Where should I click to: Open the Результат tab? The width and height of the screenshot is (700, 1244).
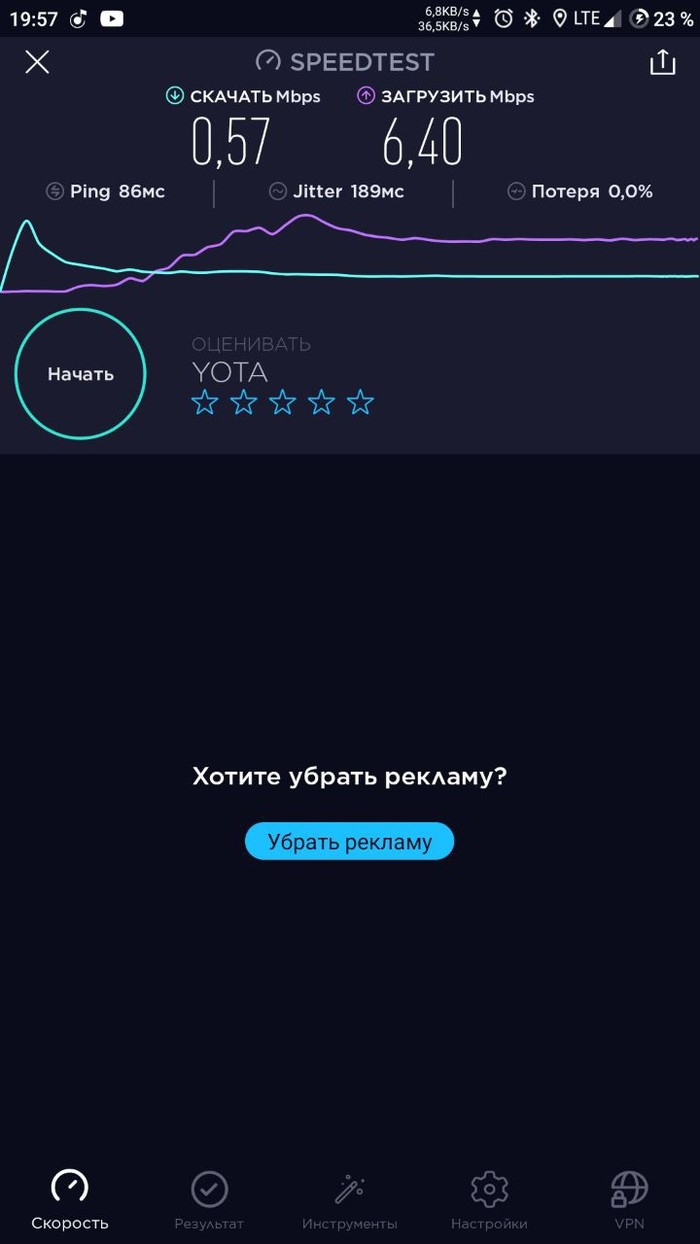[209, 1200]
